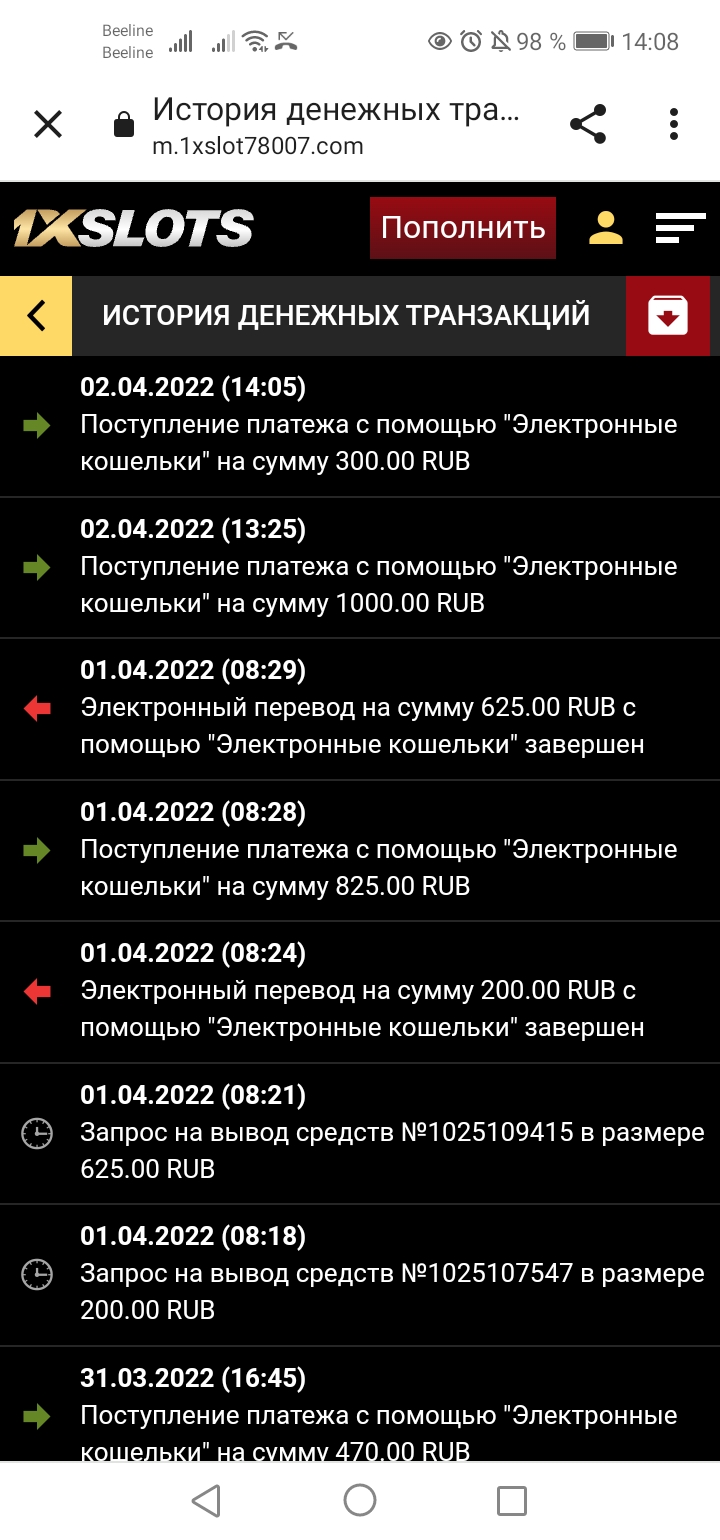The width and height of the screenshot is (720, 1540).
Task: Tap the 1XSLOTS logo to go home
Action: click(x=133, y=228)
